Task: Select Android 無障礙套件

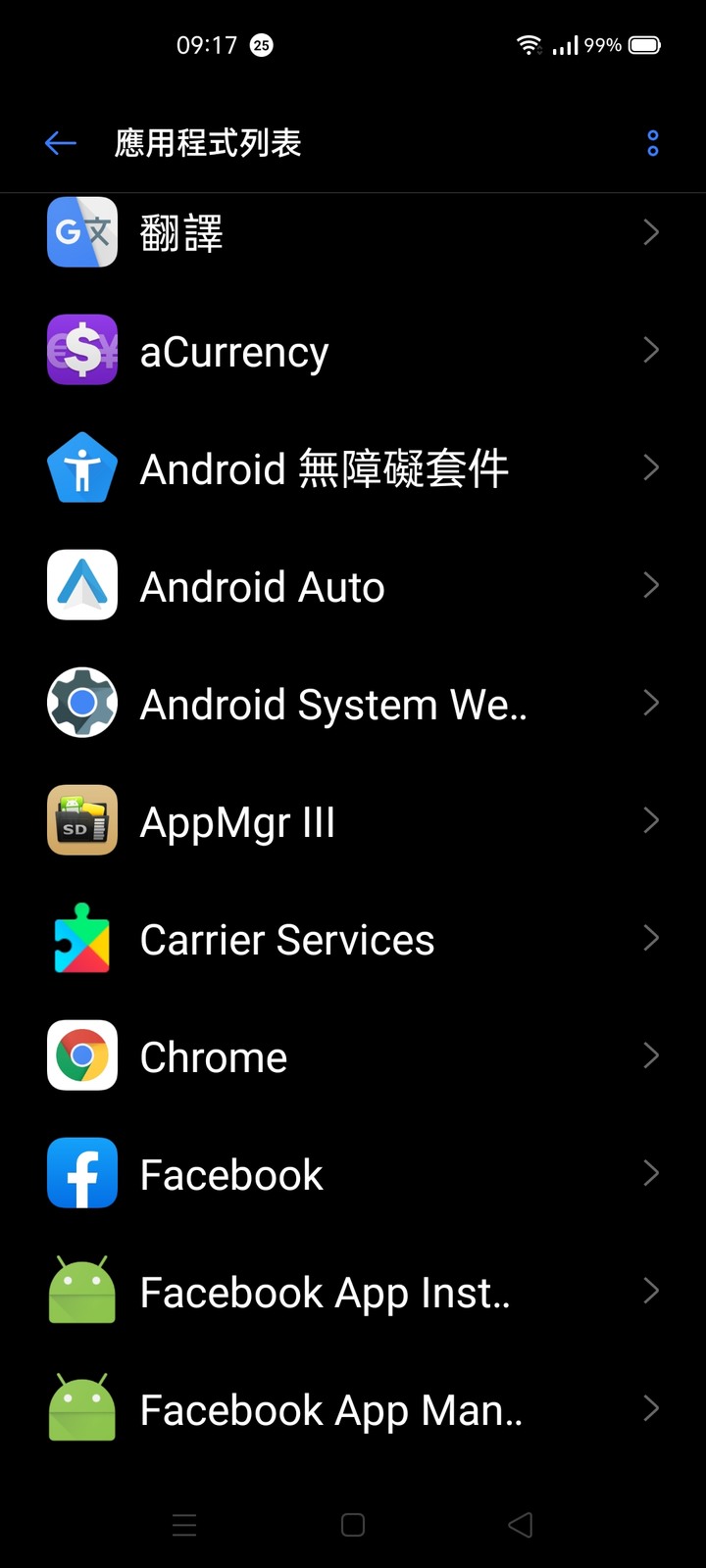Action: pyautogui.click(x=353, y=468)
